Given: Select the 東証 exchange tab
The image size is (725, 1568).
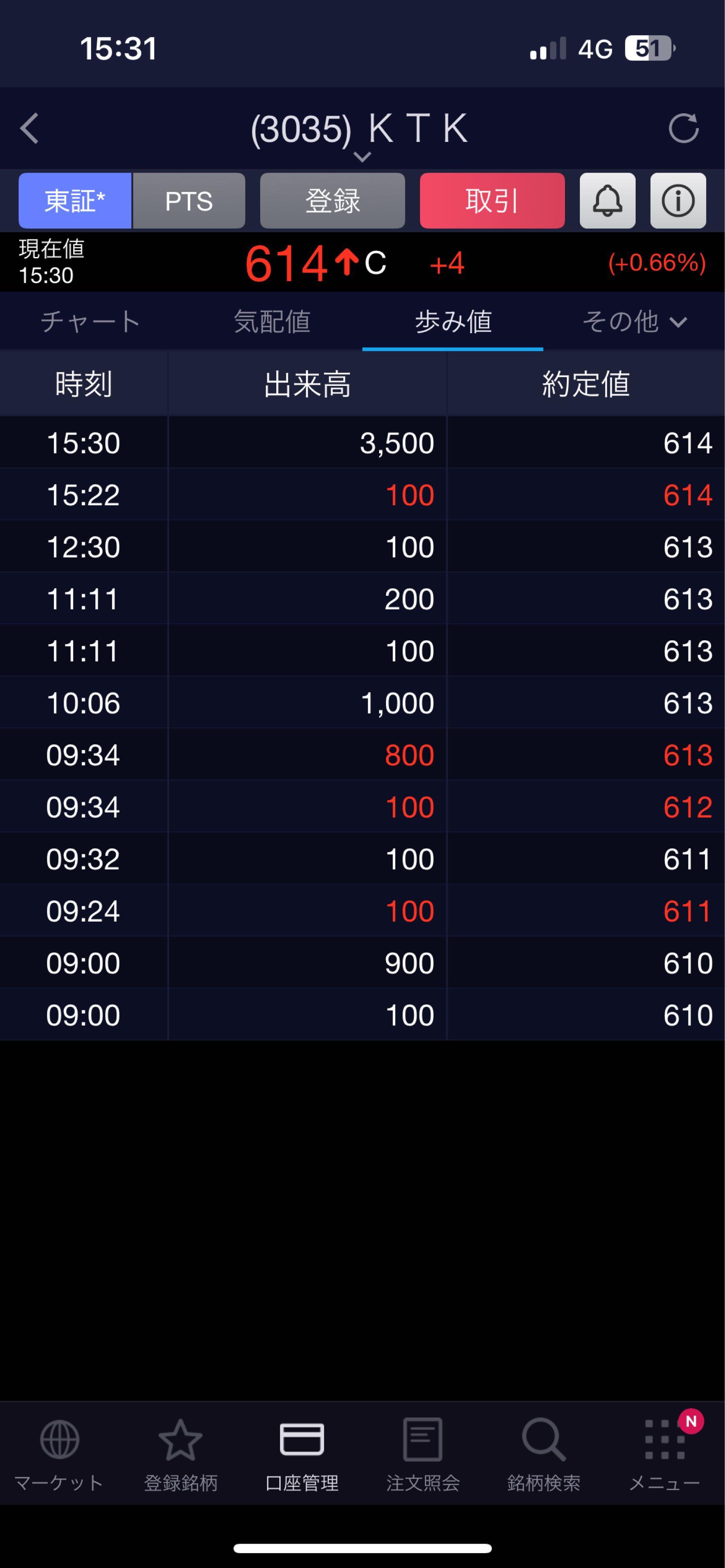Looking at the screenshot, I should pyautogui.click(x=75, y=201).
